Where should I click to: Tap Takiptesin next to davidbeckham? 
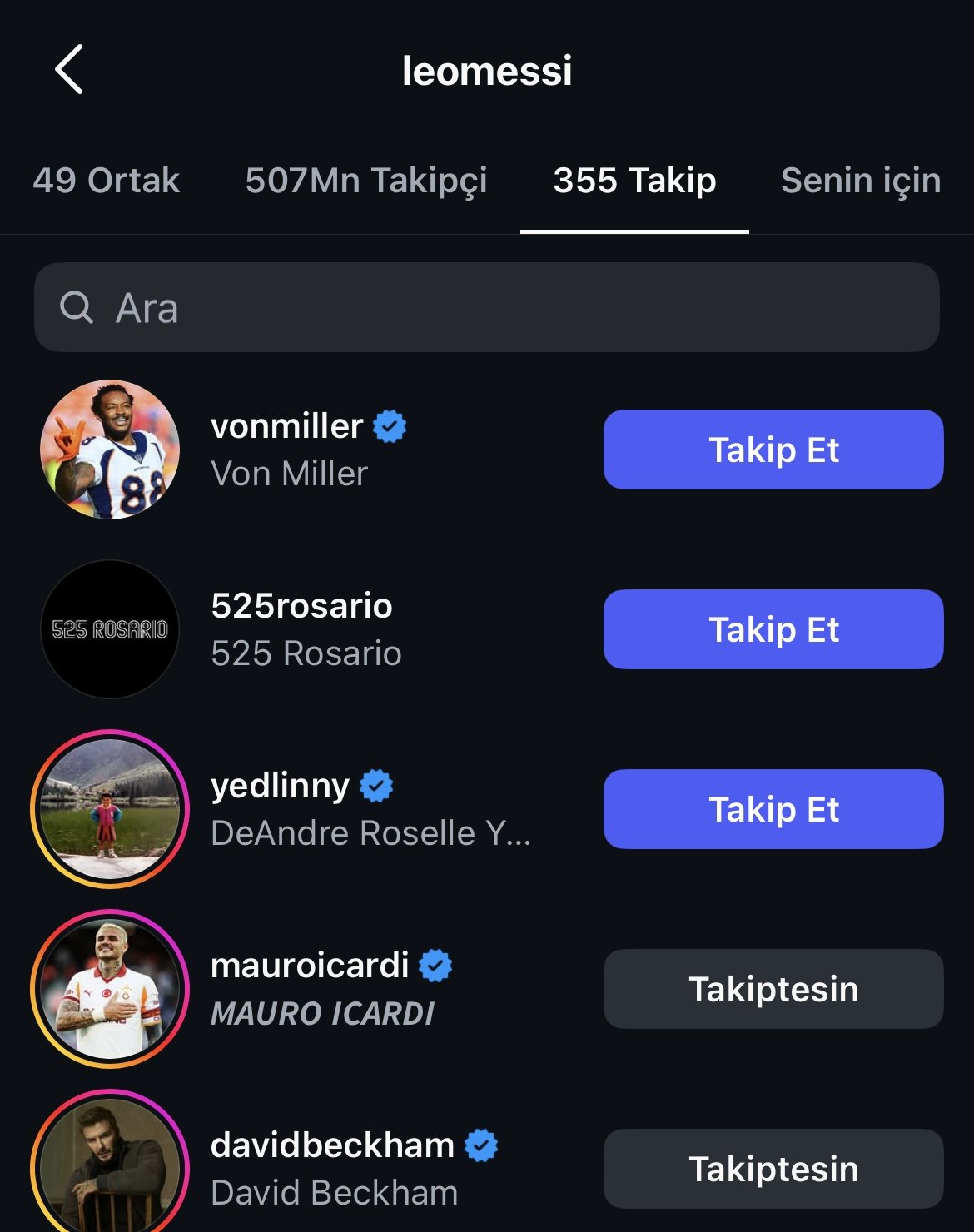click(x=773, y=1169)
